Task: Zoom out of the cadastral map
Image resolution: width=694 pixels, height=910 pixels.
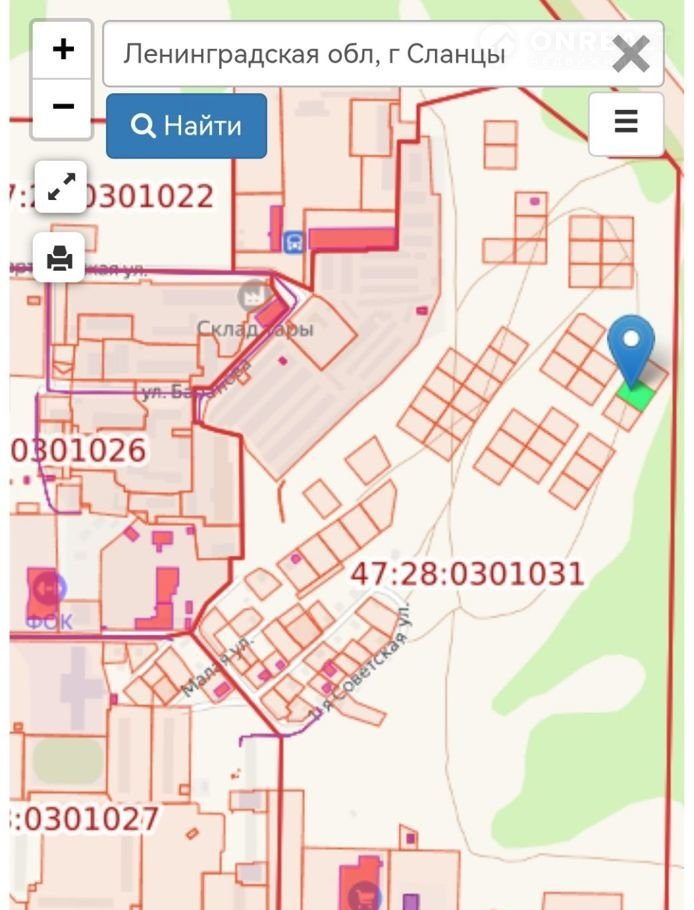Action: pos(63,107)
